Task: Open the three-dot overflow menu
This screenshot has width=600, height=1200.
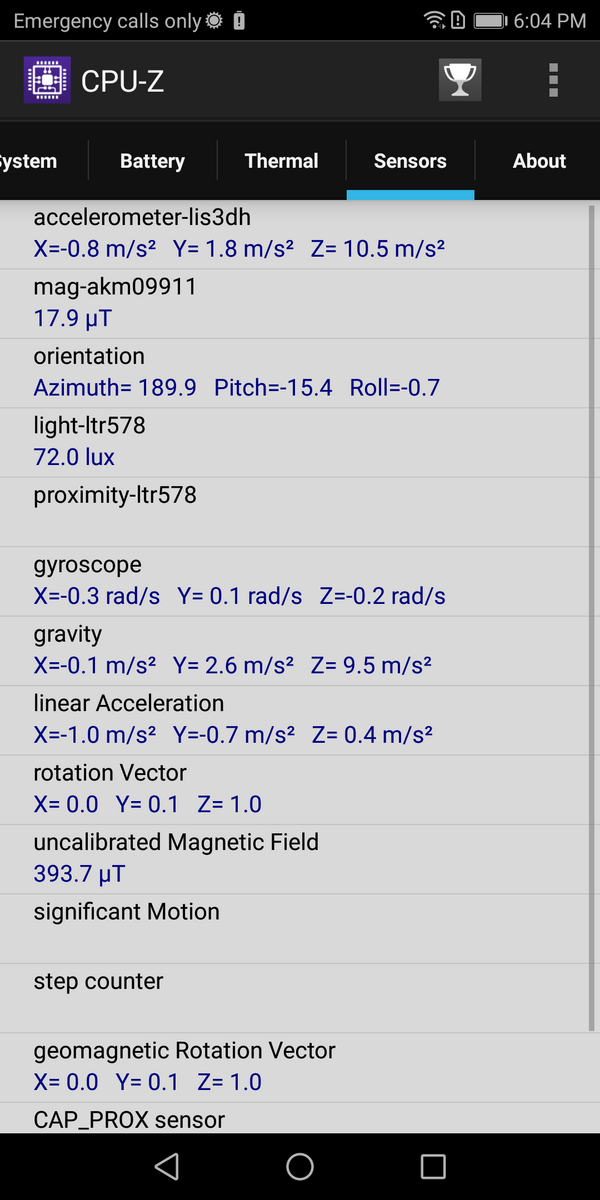Action: pos(553,80)
